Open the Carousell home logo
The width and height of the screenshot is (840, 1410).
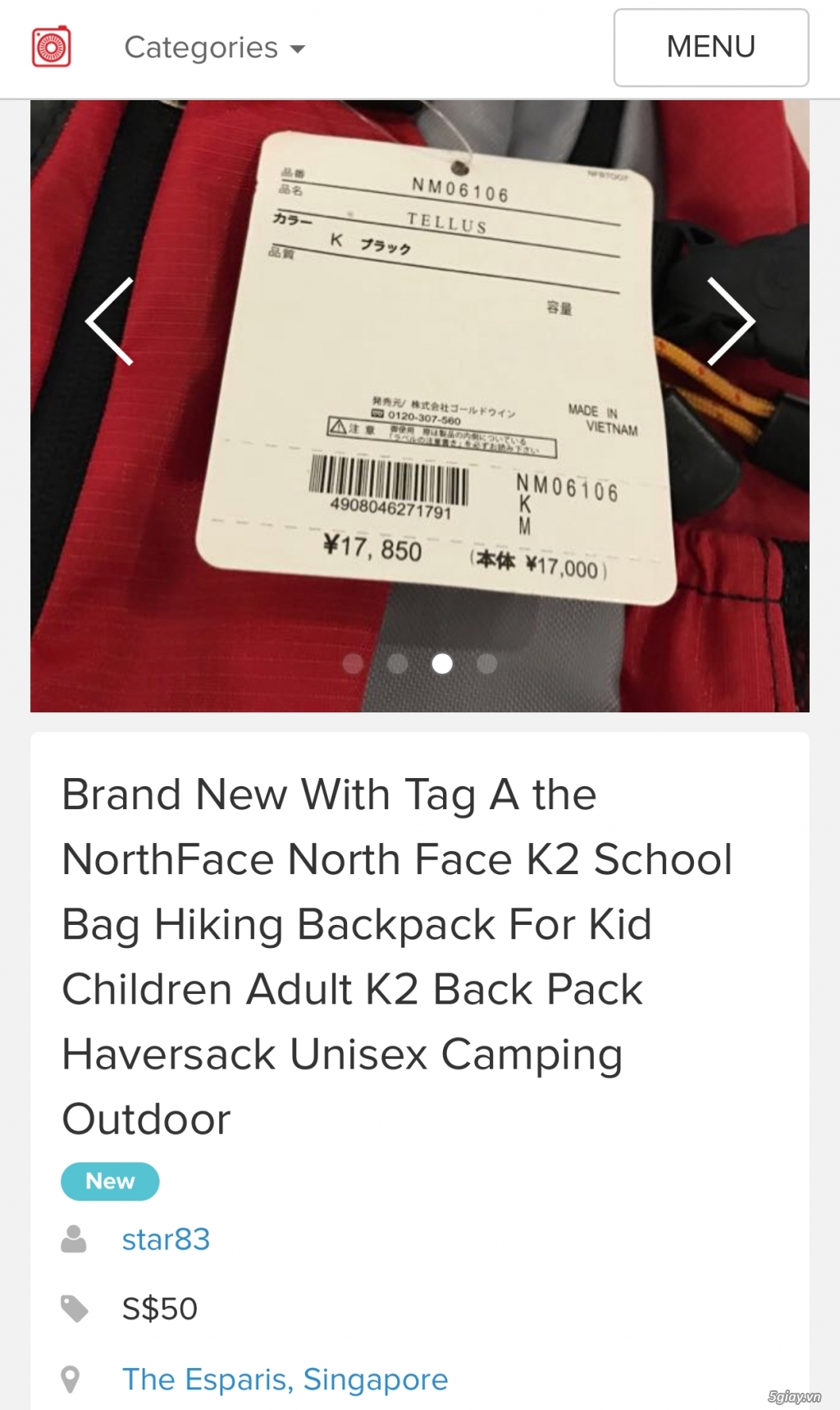point(51,48)
